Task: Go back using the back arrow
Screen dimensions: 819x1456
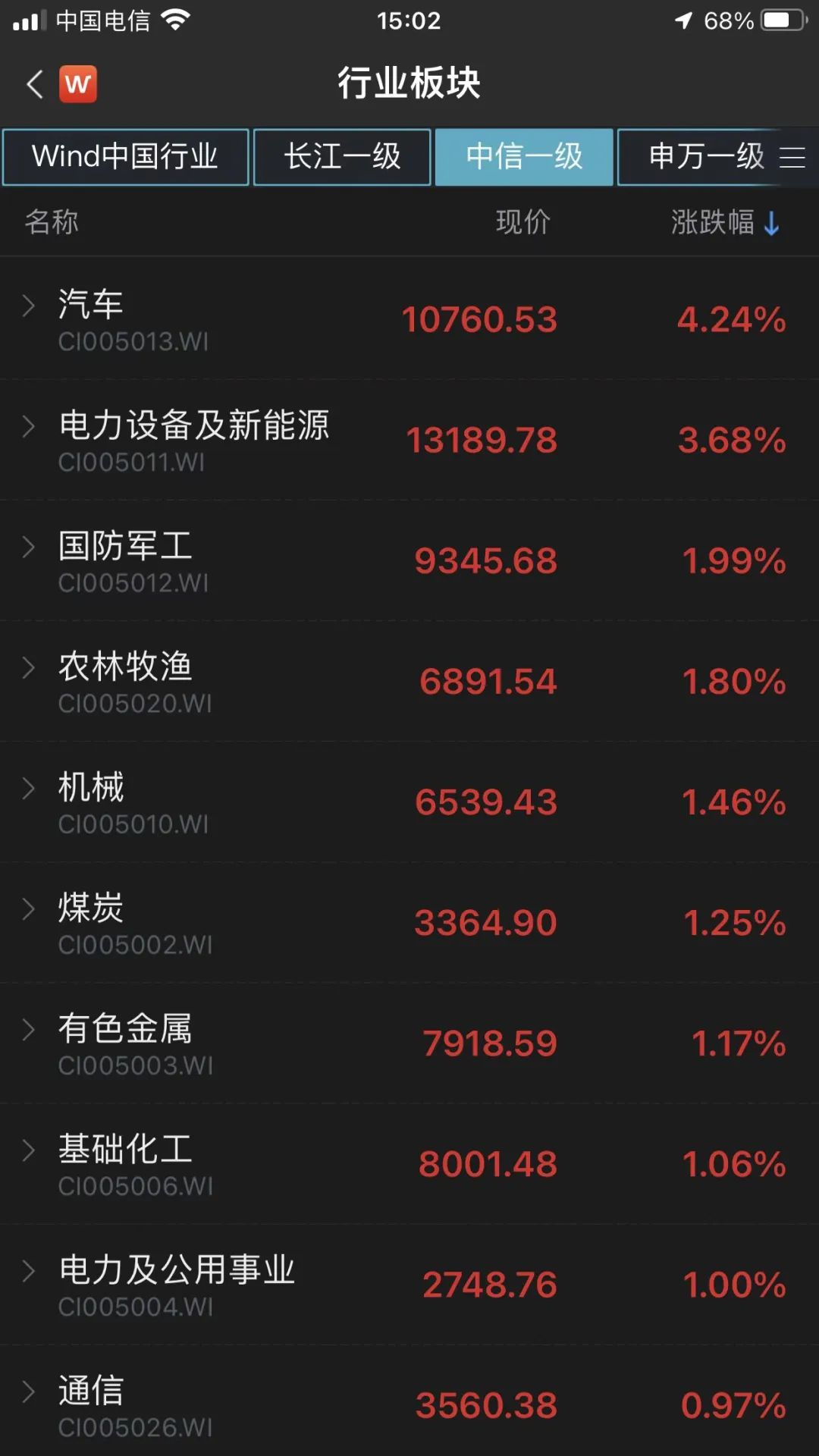Action: pyautogui.click(x=35, y=83)
